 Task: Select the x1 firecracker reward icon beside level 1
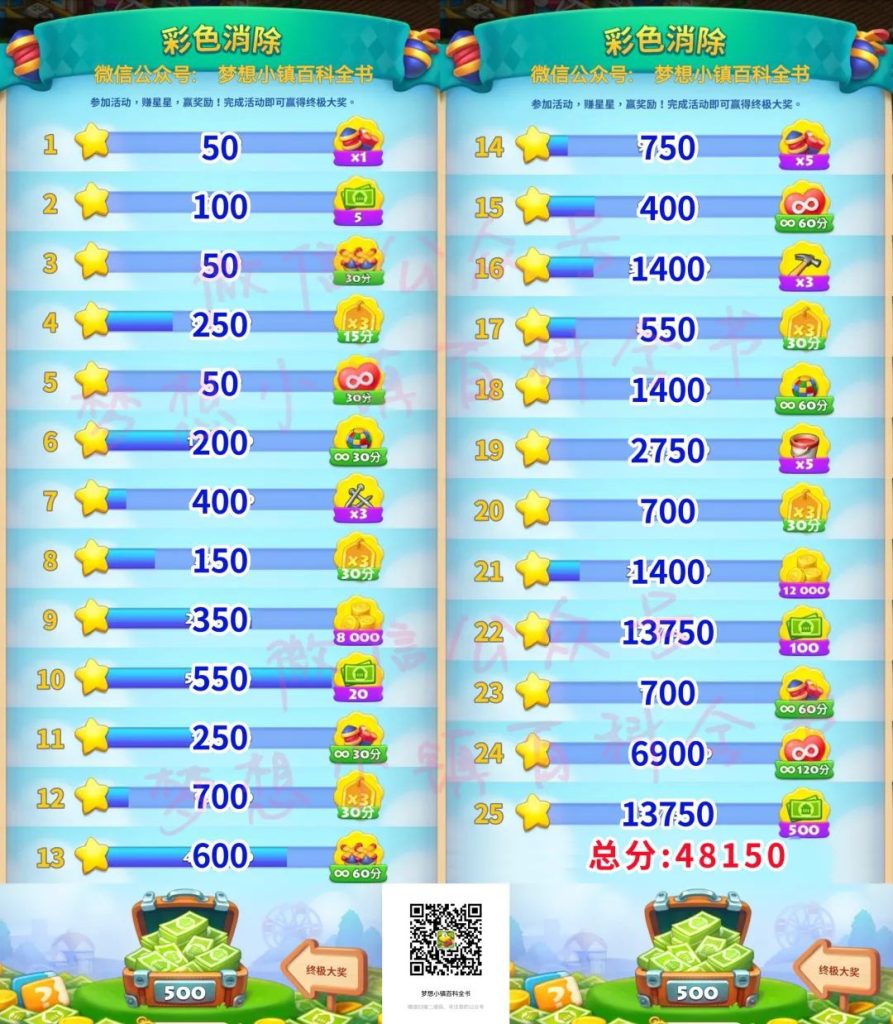357,145
